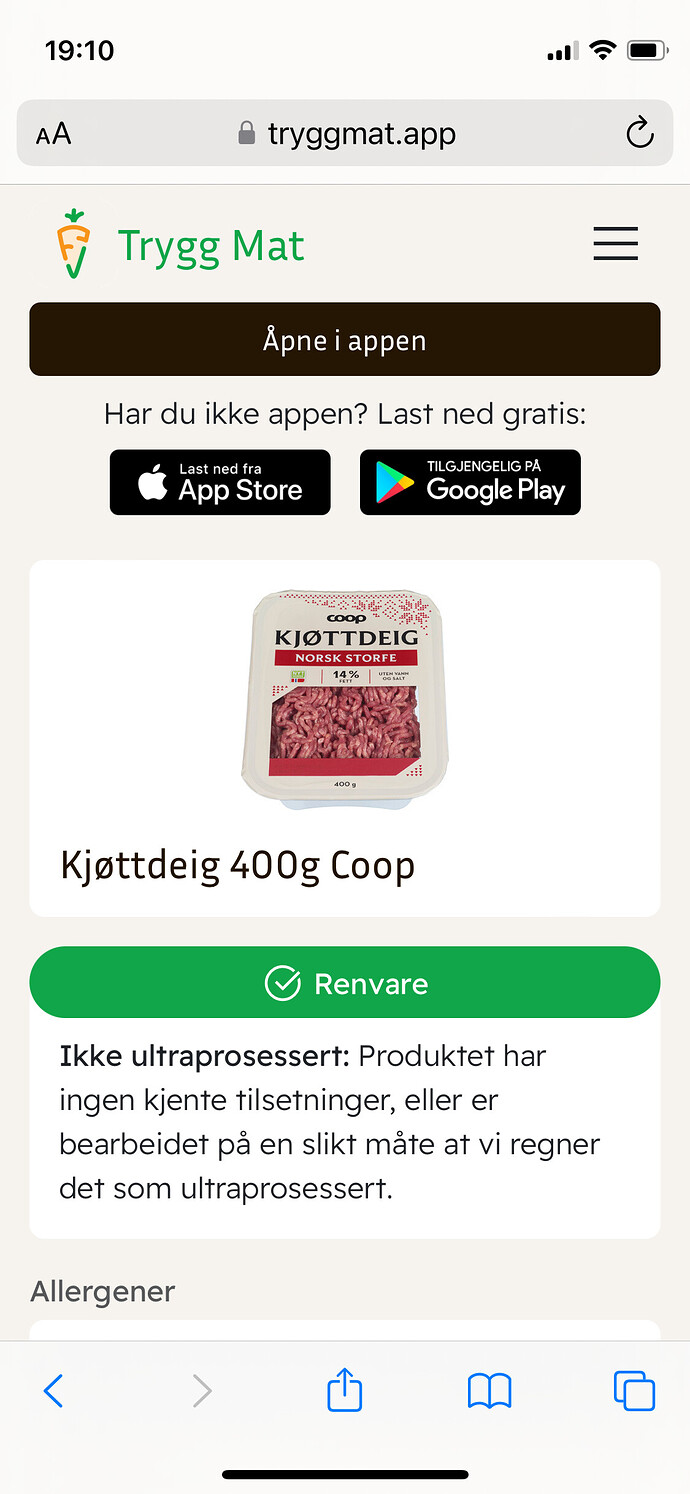
Task: Open the Trygg Mat home logo
Action: click(x=180, y=245)
